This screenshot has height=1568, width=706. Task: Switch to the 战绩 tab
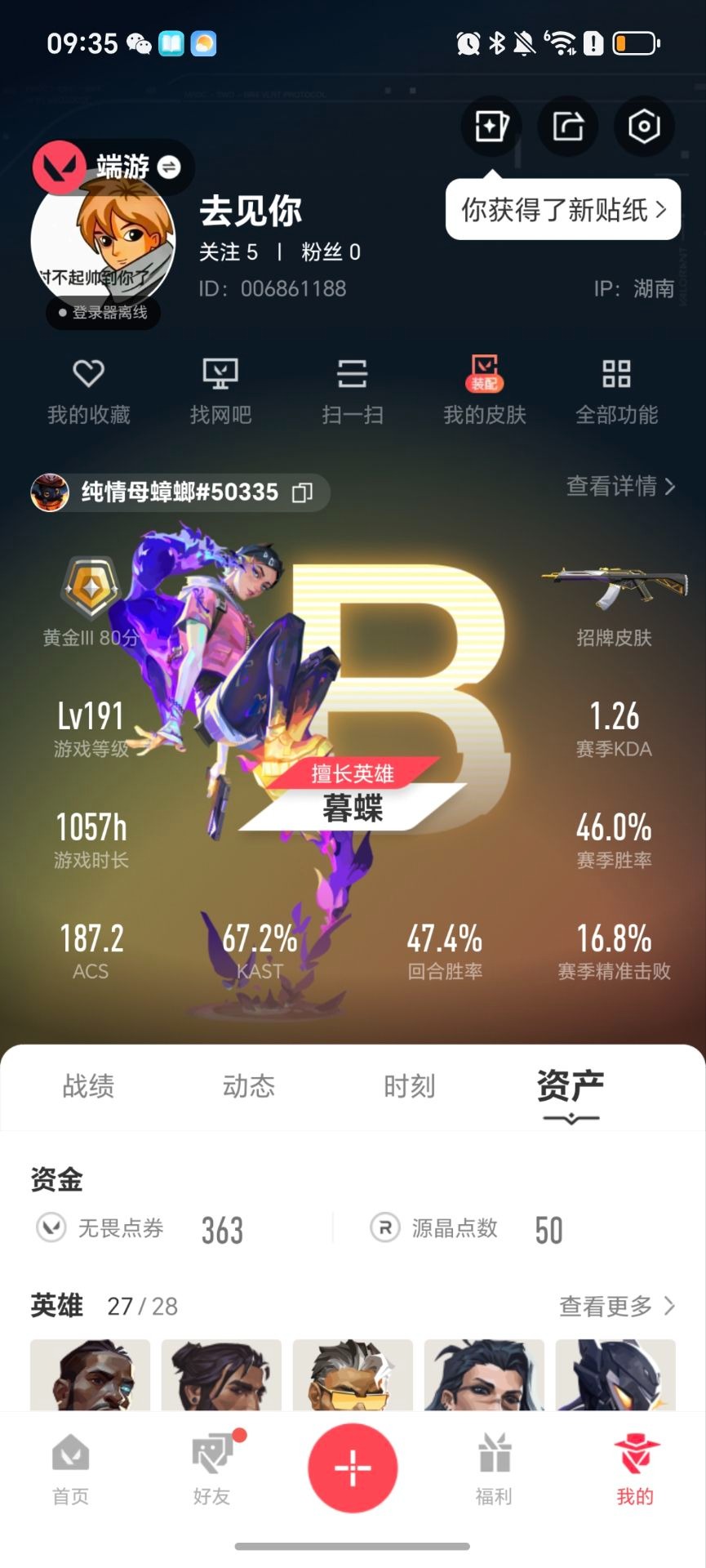pyautogui.click(x=87, y=1086)
